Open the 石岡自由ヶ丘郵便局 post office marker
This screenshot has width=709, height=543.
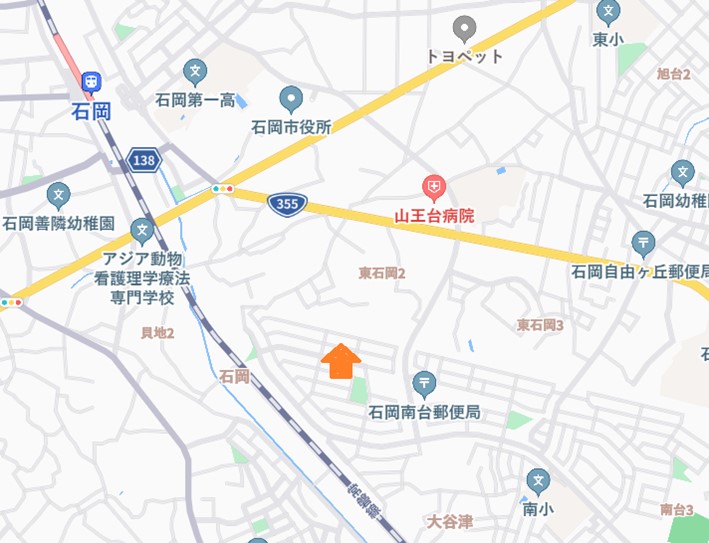[x=644, y=242]
